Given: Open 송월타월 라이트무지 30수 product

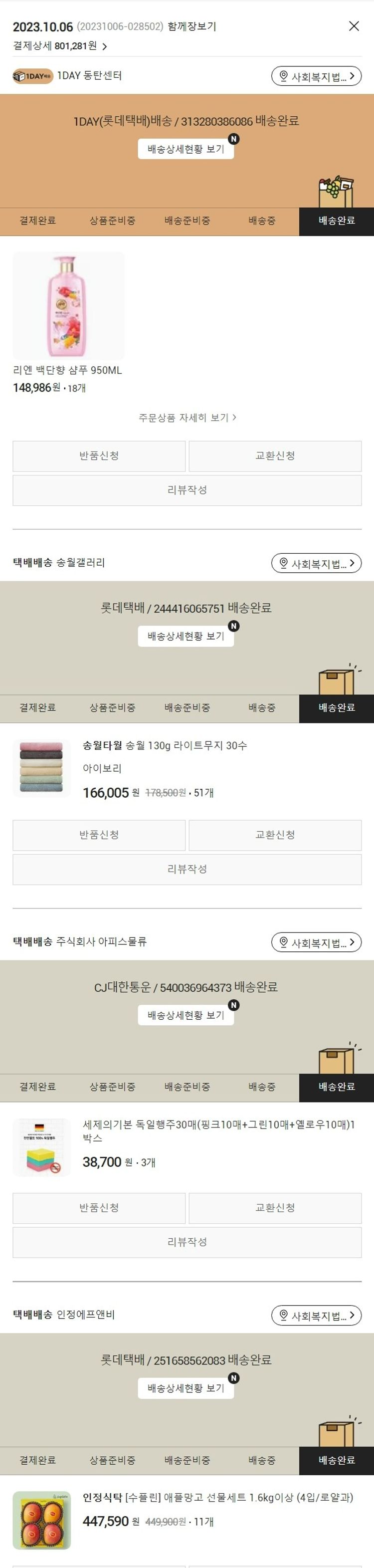Looking at the screenshot, I should (x=164, y=745).
